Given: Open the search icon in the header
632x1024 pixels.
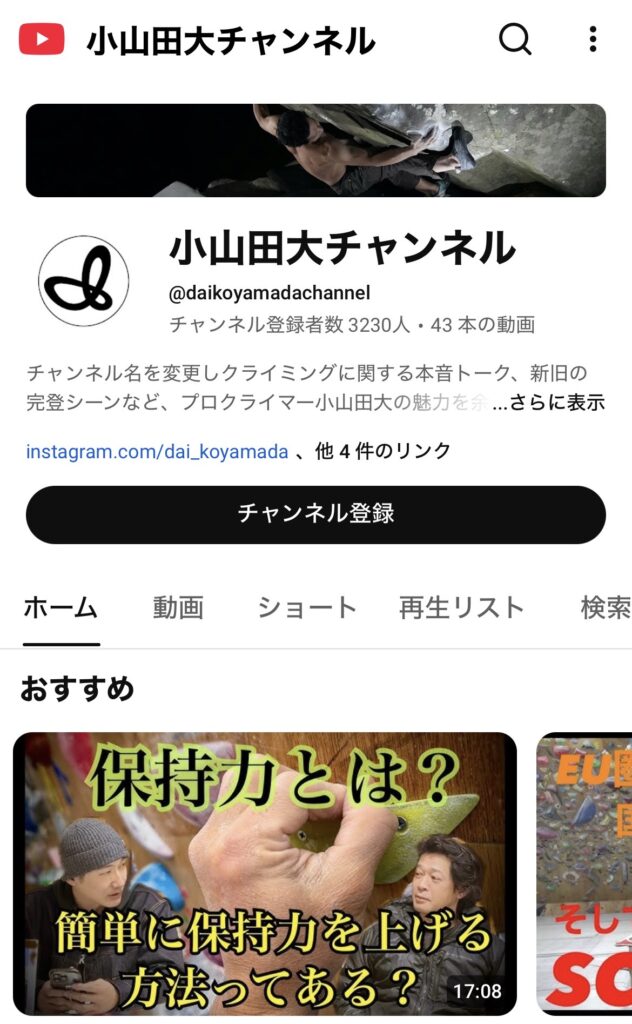Looking at the screenshot, I should click(516, 40).
